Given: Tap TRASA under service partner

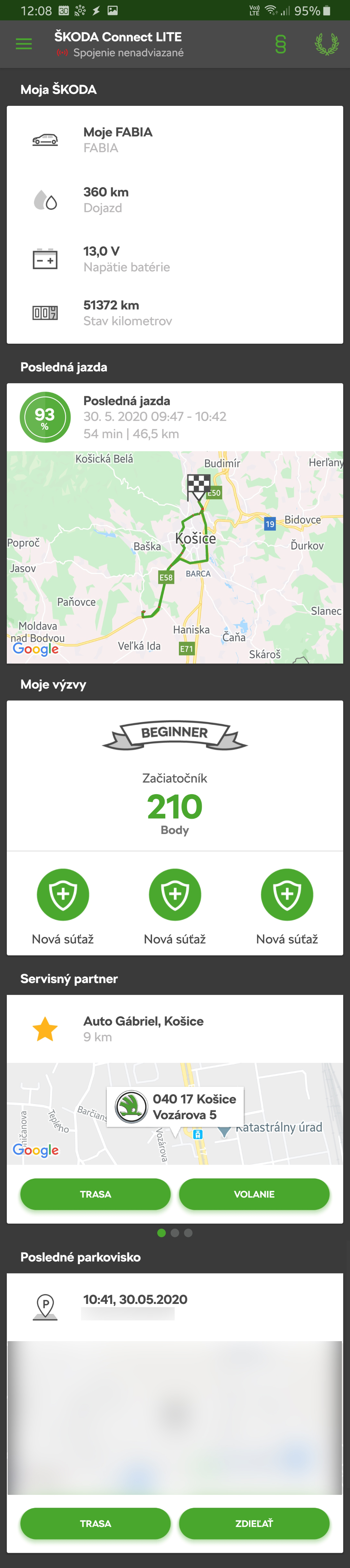Looking at the screenshot, I should (x=95, y=1194).
